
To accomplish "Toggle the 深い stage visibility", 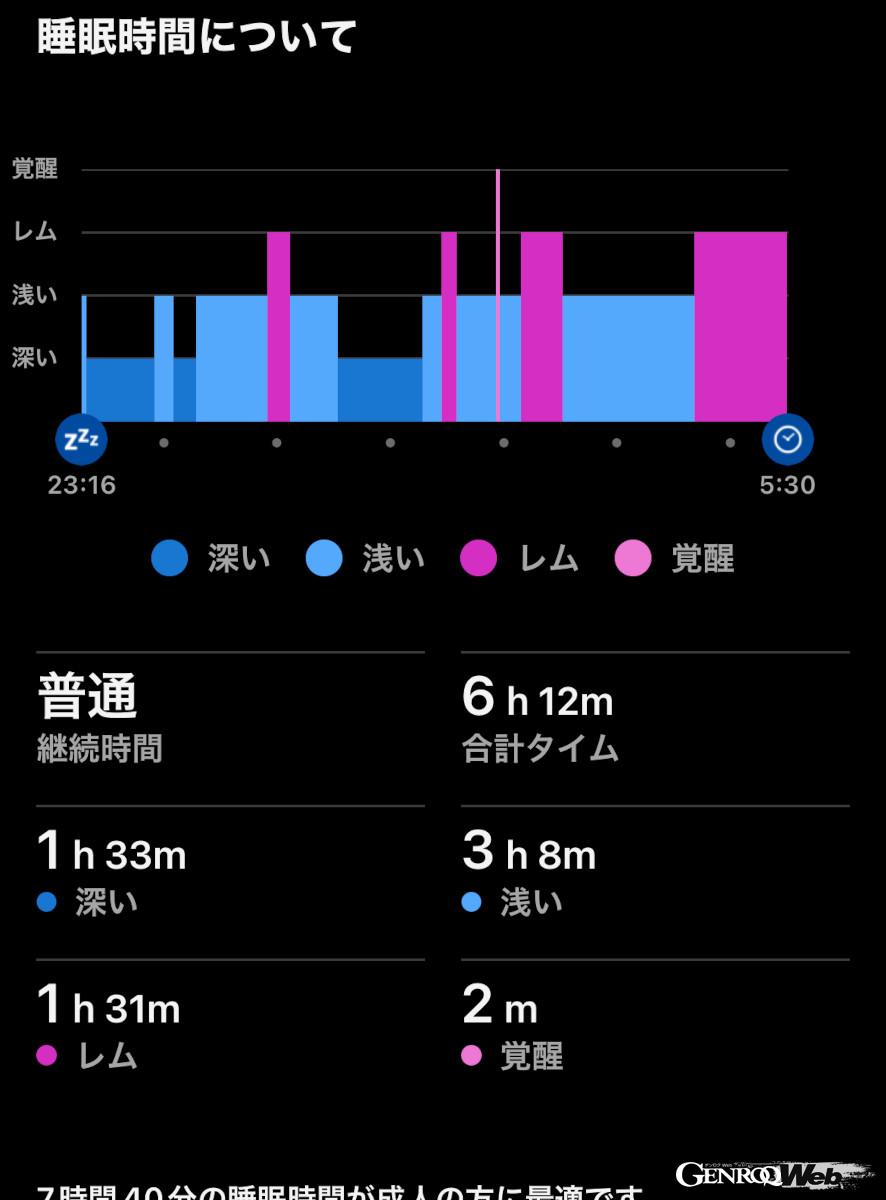I will point(169,559).
